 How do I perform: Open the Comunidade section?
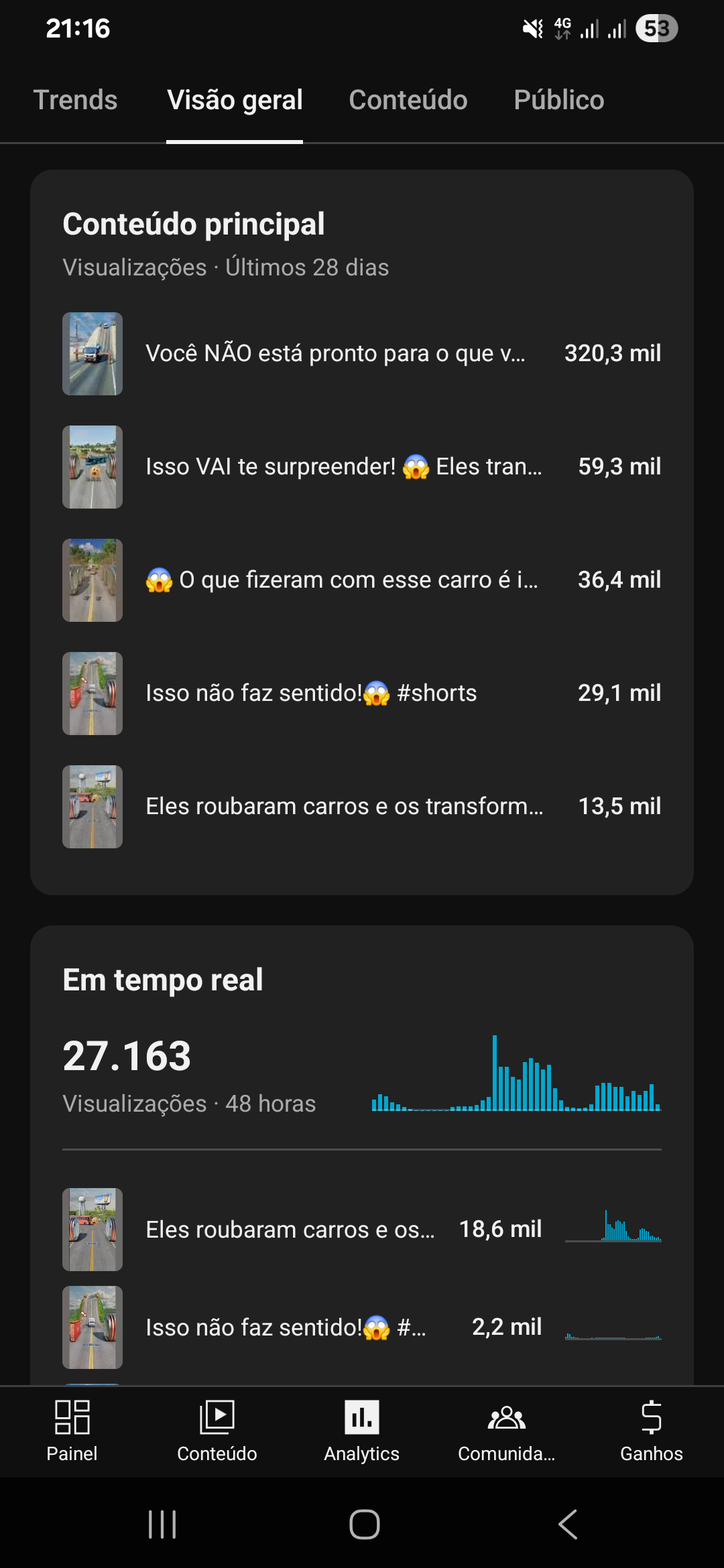[x=506, y=1431]
